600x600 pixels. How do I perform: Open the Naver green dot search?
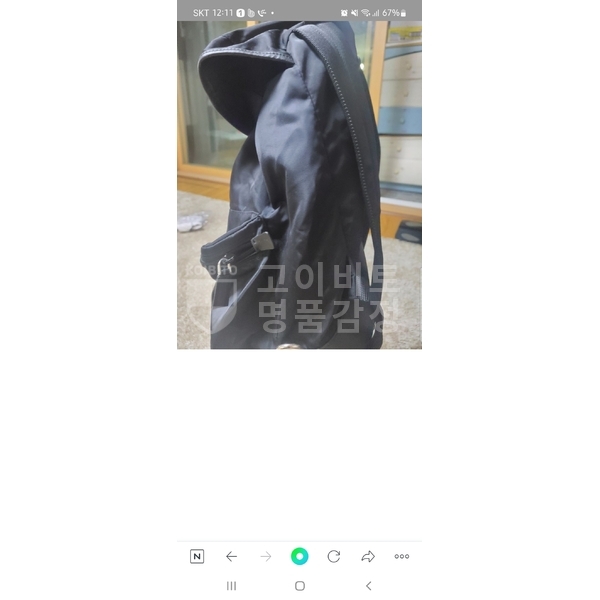click(299, 557)
